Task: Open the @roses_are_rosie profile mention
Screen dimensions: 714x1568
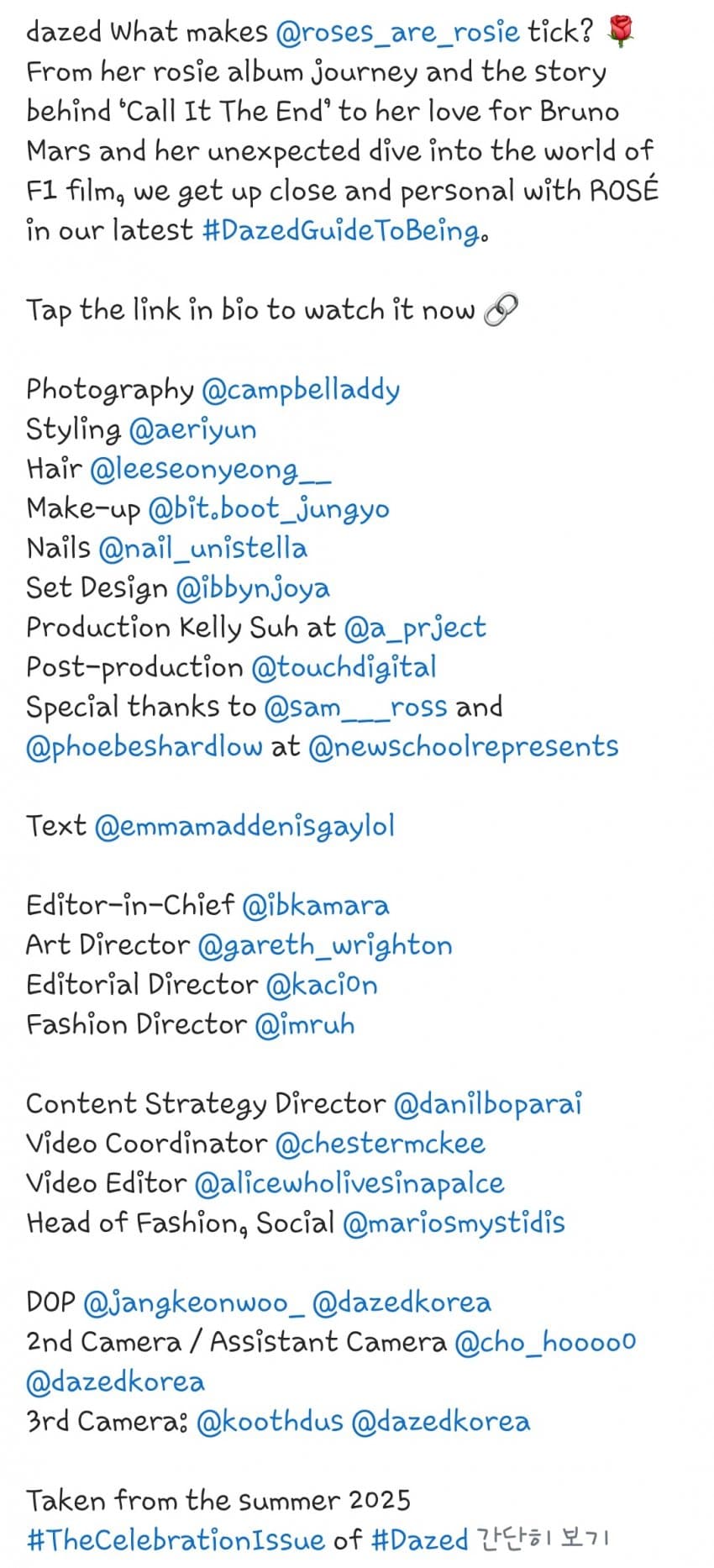Action: pyautogui.click(x=397, y=32)
